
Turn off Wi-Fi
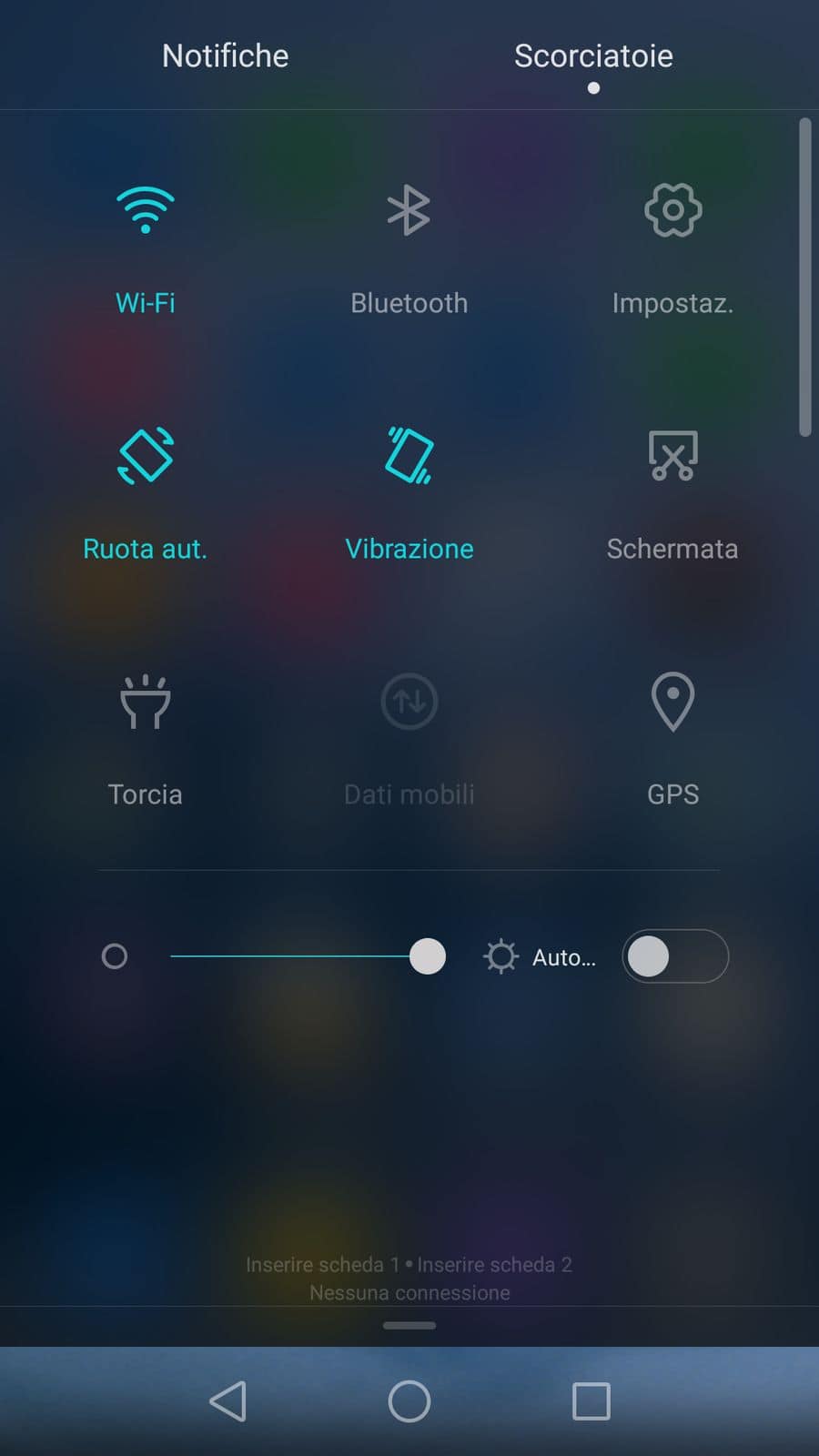146,211
